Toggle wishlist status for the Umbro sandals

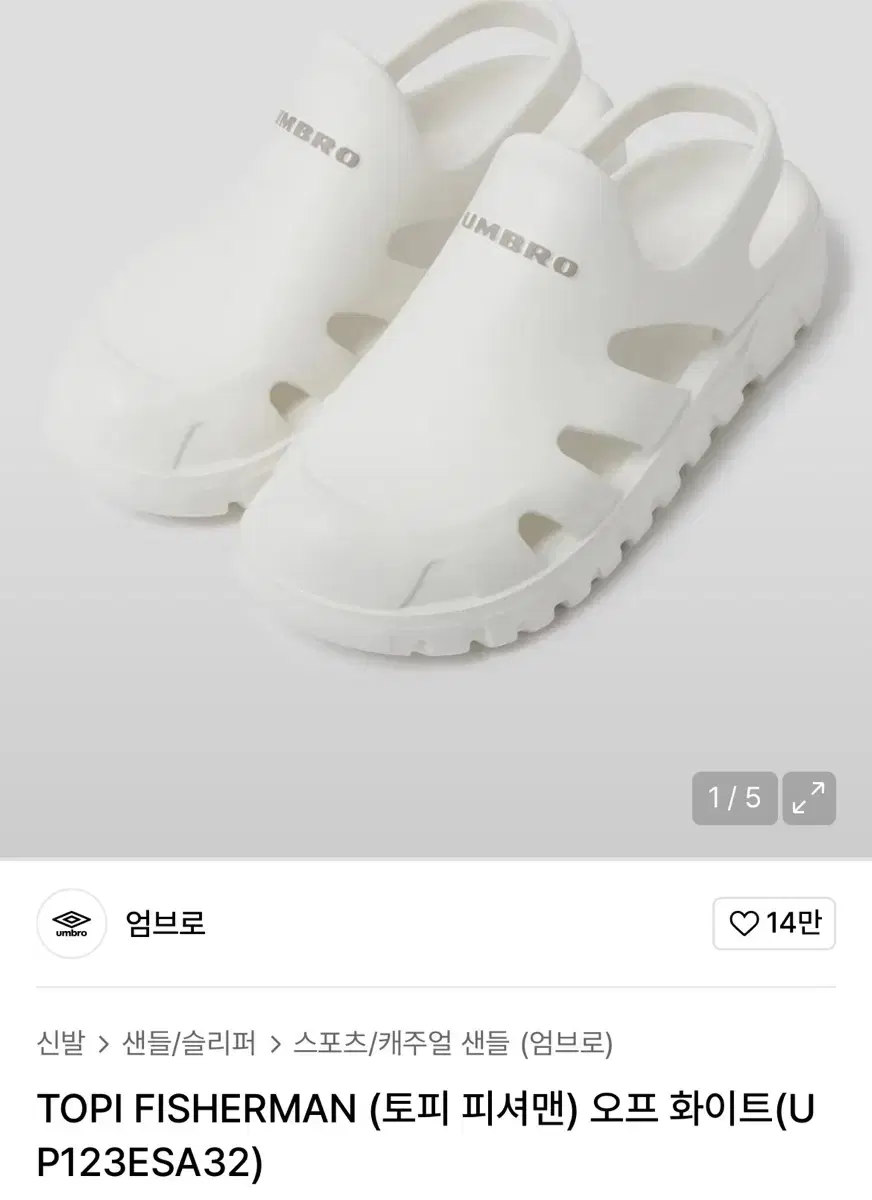click(775, 923)
